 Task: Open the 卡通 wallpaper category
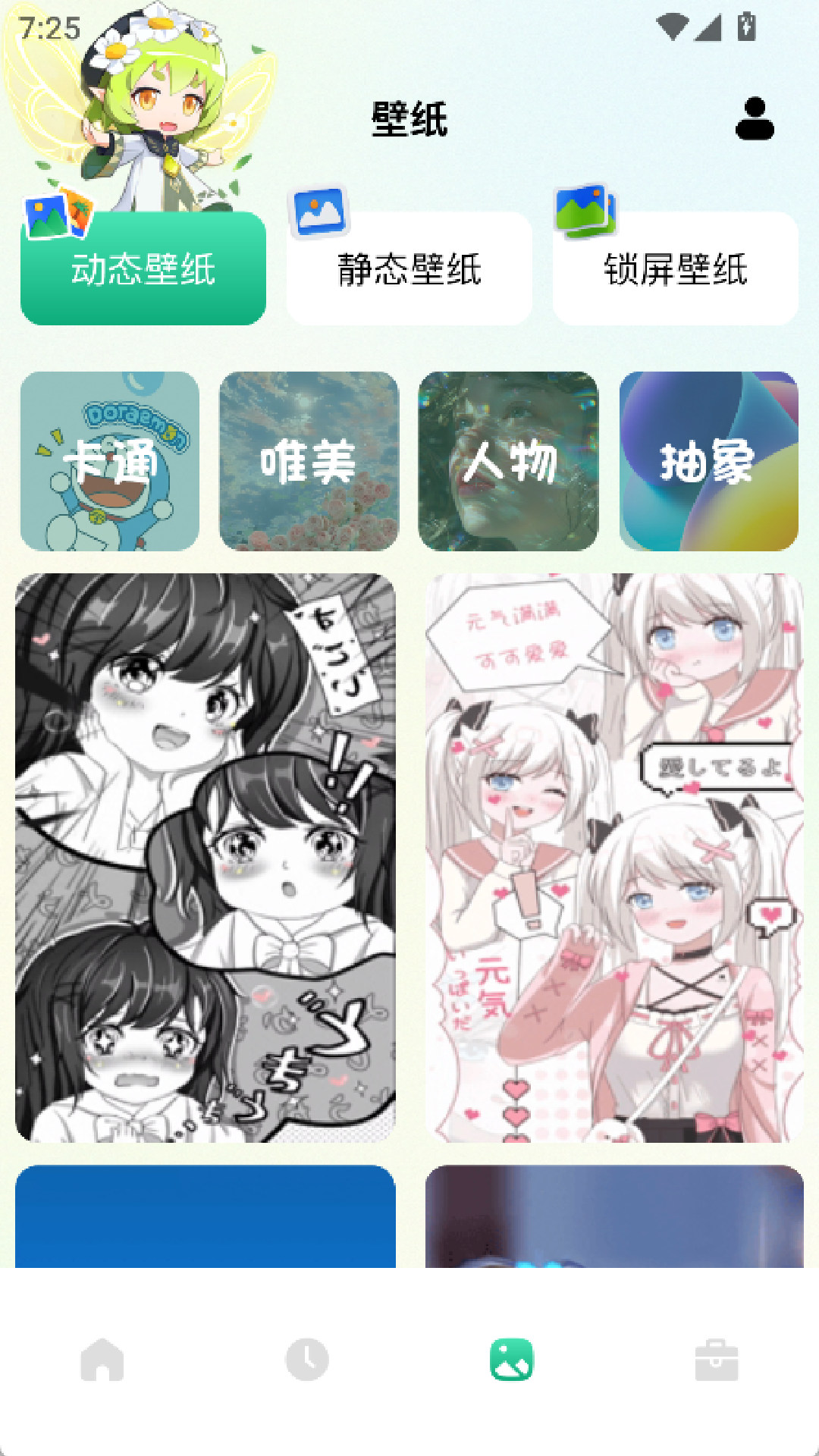tap(110, 461)
